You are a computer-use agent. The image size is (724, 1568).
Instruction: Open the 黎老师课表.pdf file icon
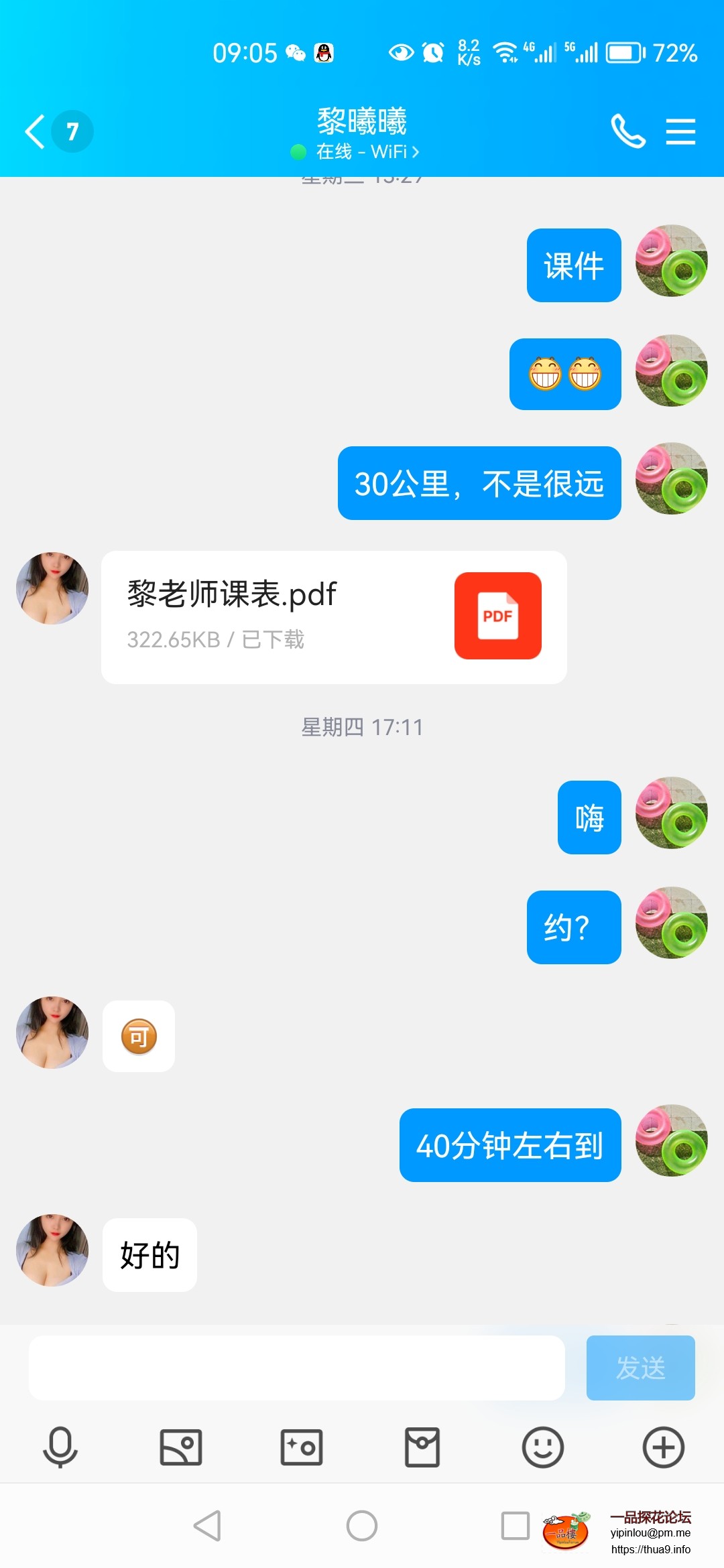(497, 616)
